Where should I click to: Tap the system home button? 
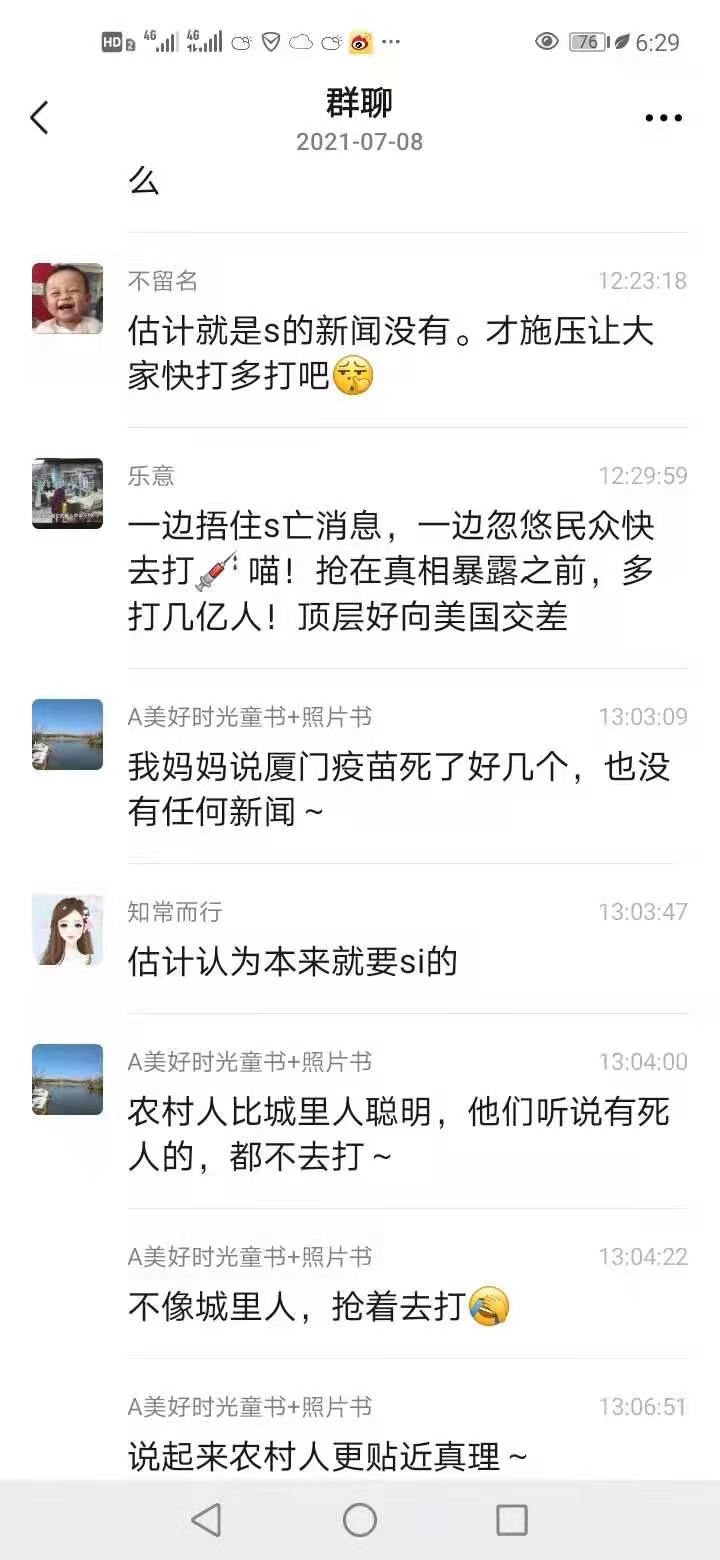pyautogui.click(x=360, y=1520)
